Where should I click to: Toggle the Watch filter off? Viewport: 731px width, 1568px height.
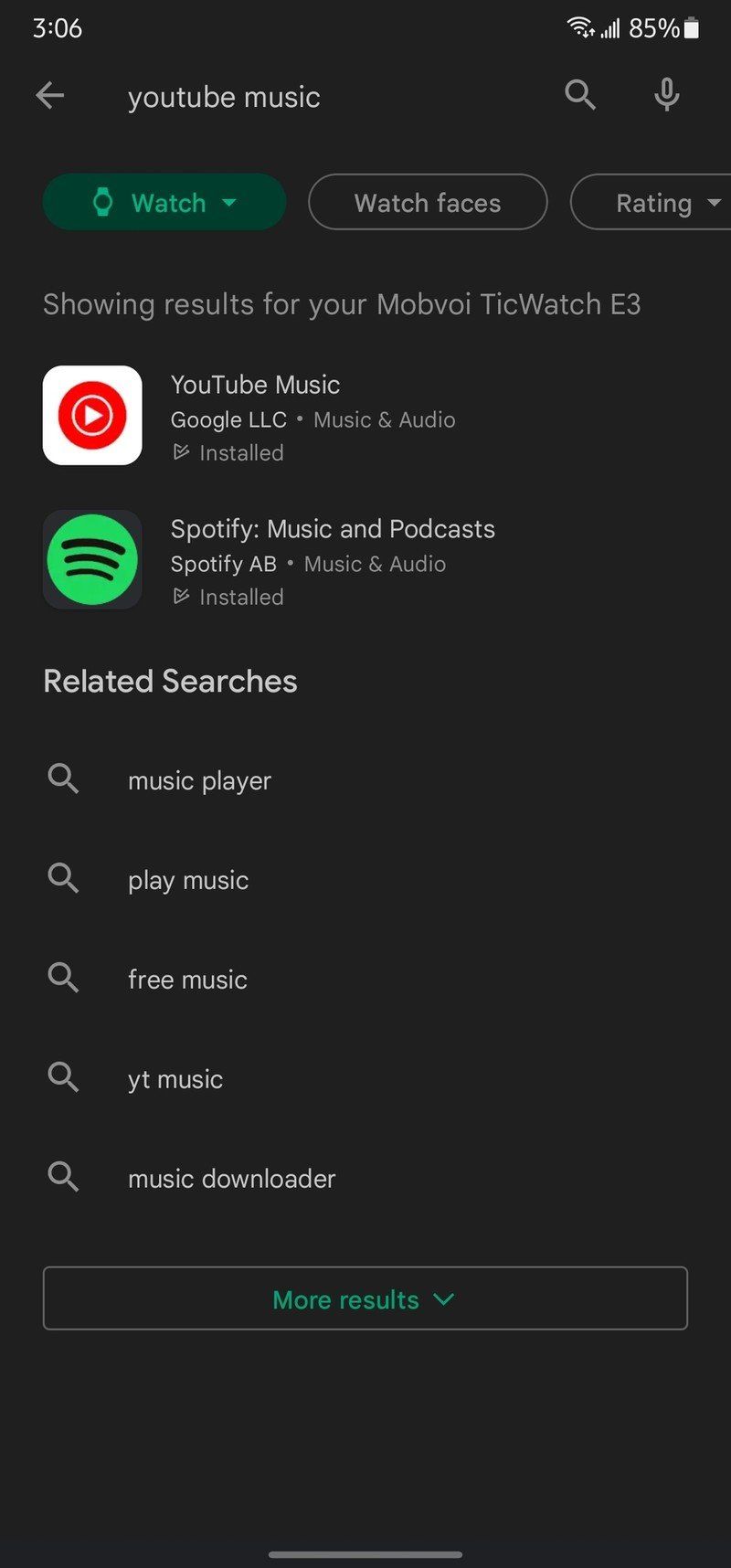[164, 202]
